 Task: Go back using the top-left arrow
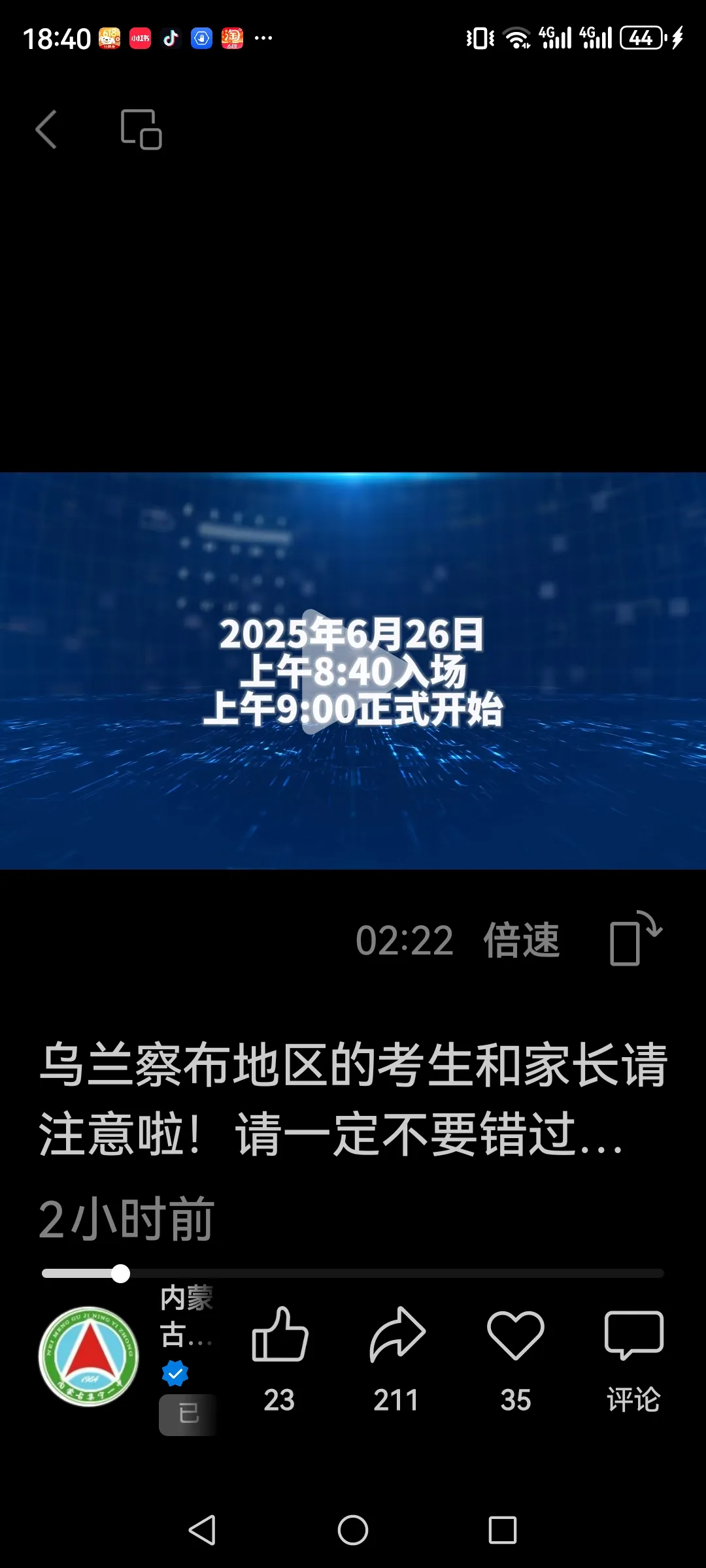pos(46,129)
